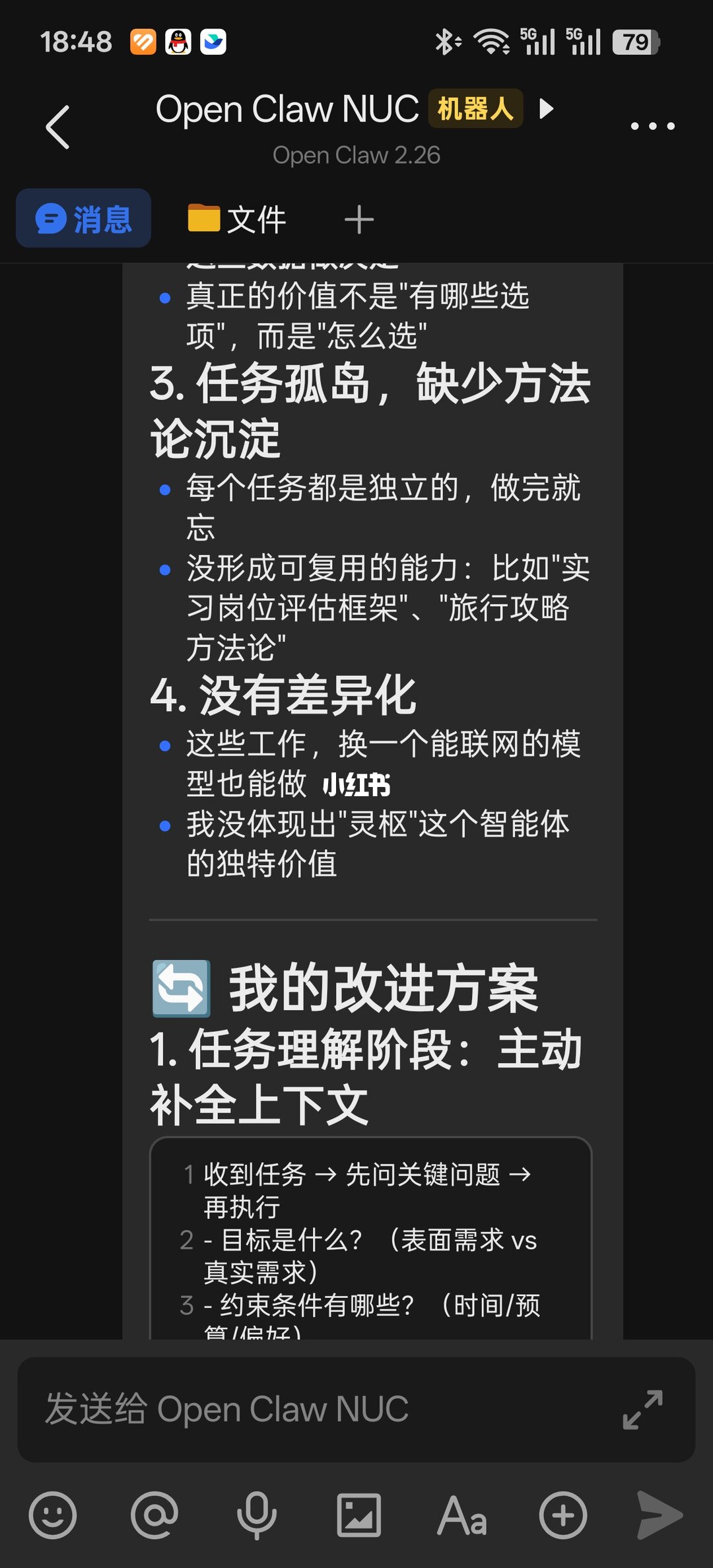
Task: Open text formatting Aa options
Action: pos(462,1515)
